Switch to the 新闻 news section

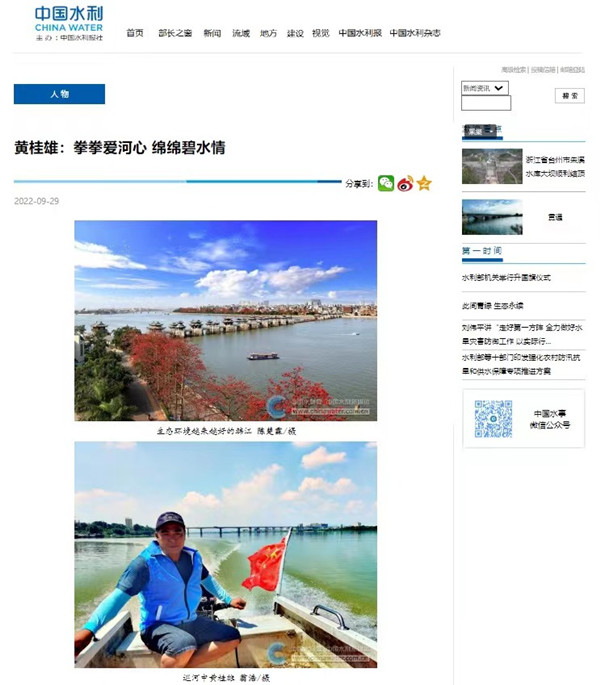pyautogui.click(x=212, y=33)
